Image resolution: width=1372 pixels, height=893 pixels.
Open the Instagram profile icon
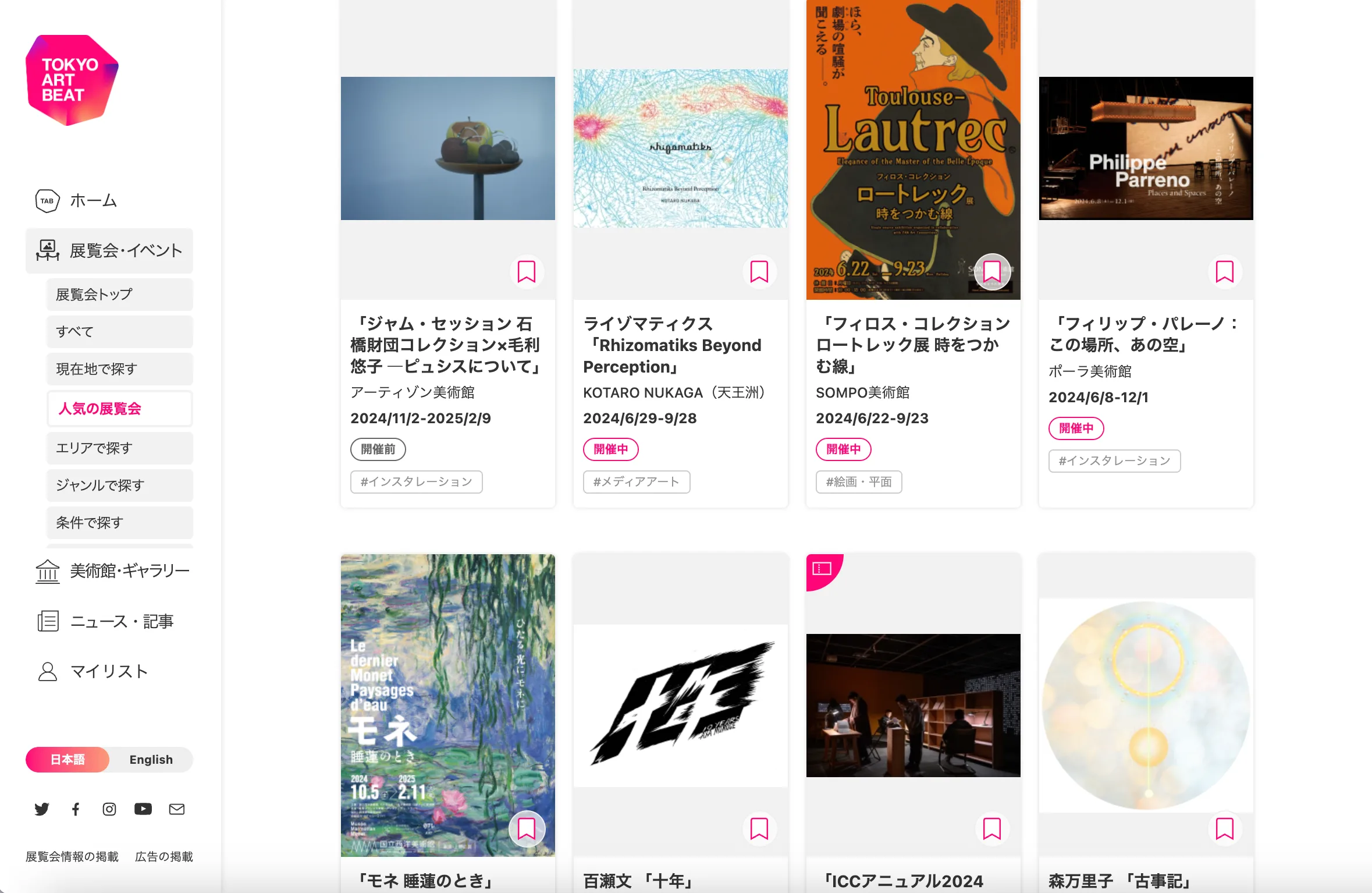109,809
